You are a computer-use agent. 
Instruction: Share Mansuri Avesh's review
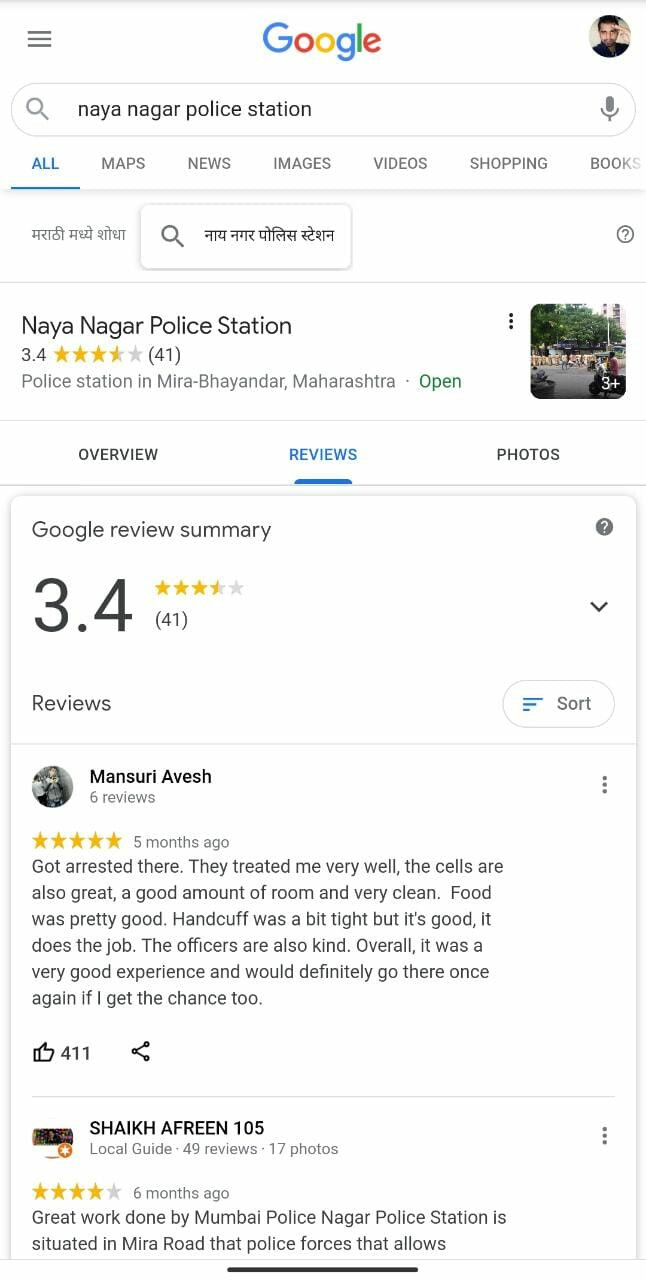click(x=141, y=1051)
